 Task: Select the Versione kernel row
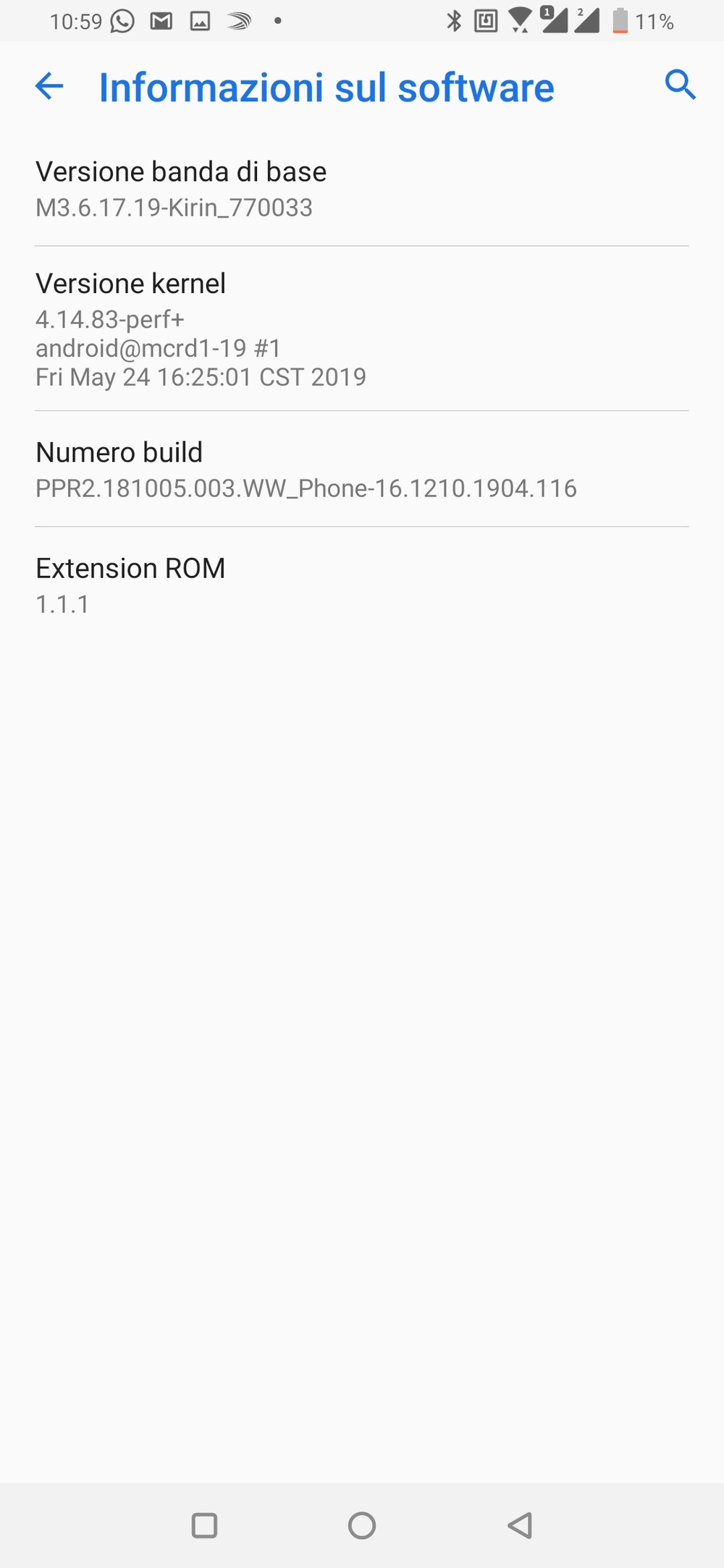[362, 329]
